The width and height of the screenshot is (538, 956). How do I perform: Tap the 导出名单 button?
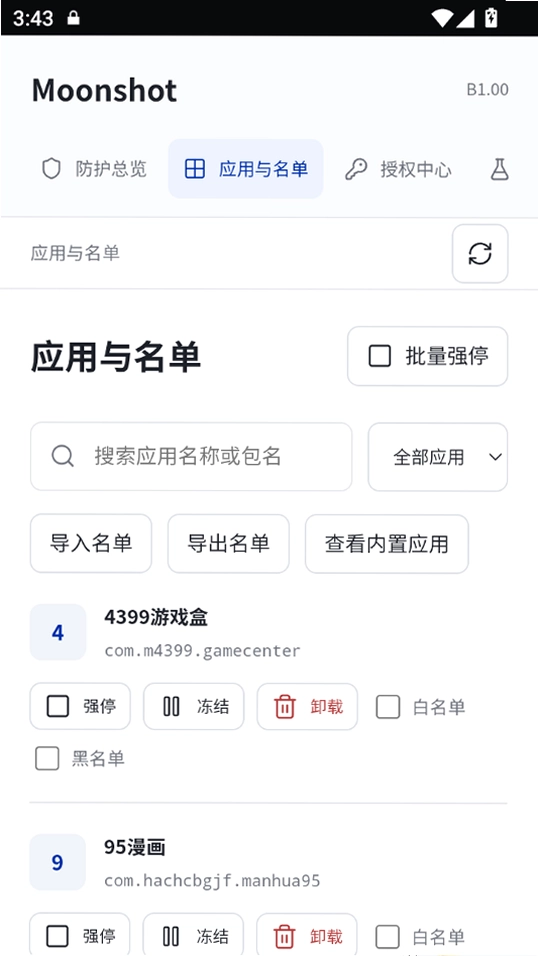[x=228, y=543]
